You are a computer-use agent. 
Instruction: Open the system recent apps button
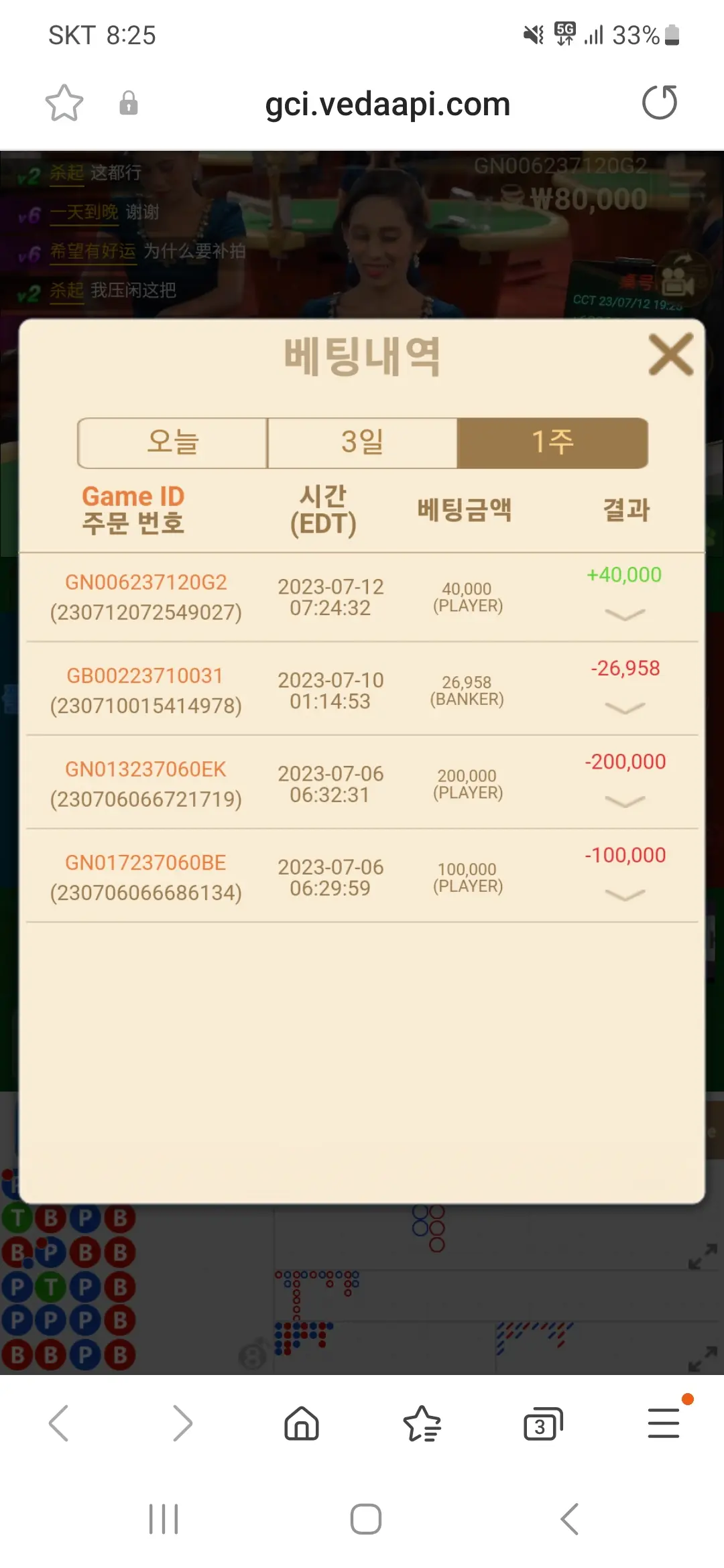point(164,1519)
